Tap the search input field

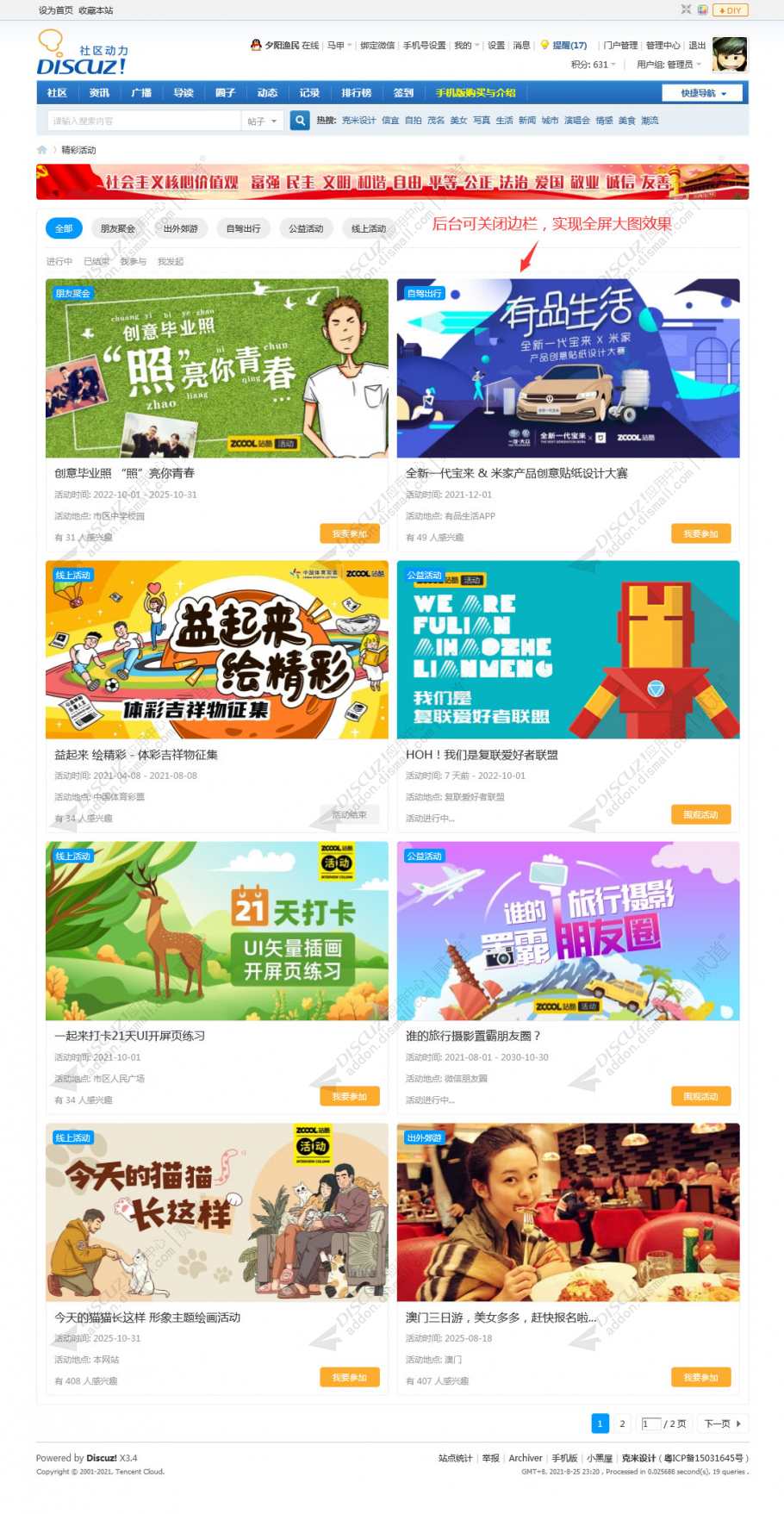142,121
